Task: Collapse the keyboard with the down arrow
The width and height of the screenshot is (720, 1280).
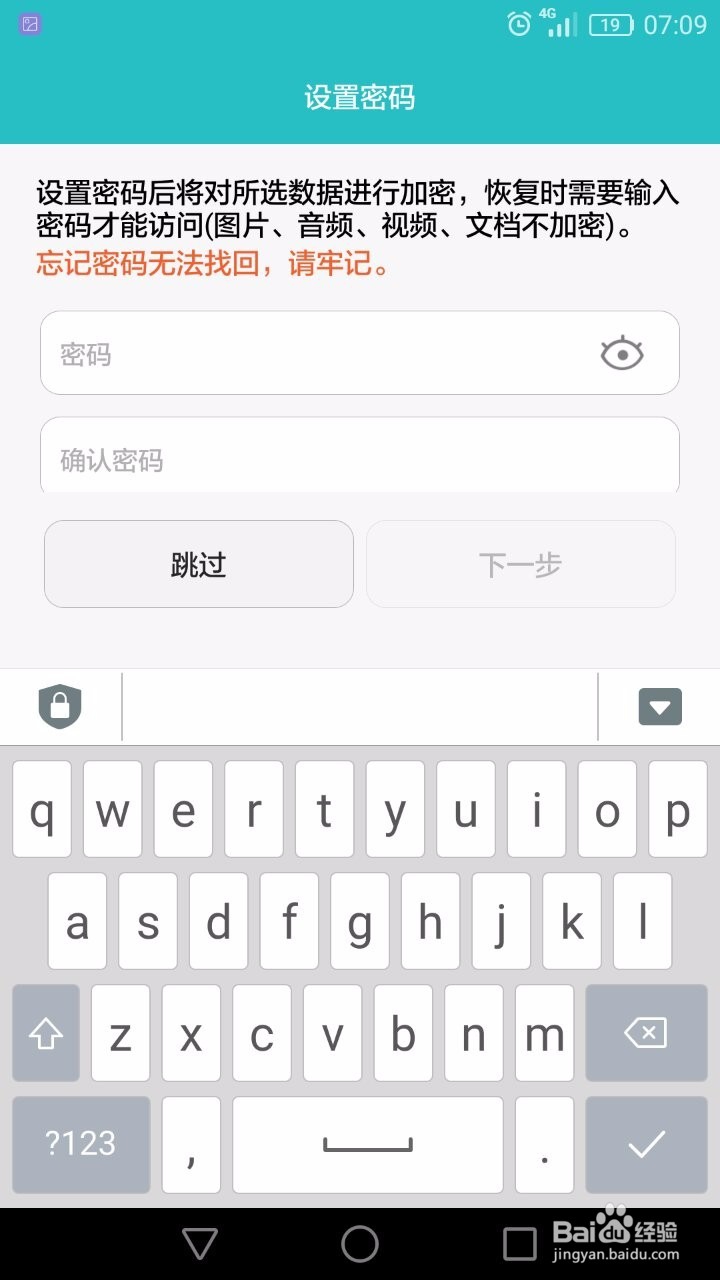Action: point(659,706)
